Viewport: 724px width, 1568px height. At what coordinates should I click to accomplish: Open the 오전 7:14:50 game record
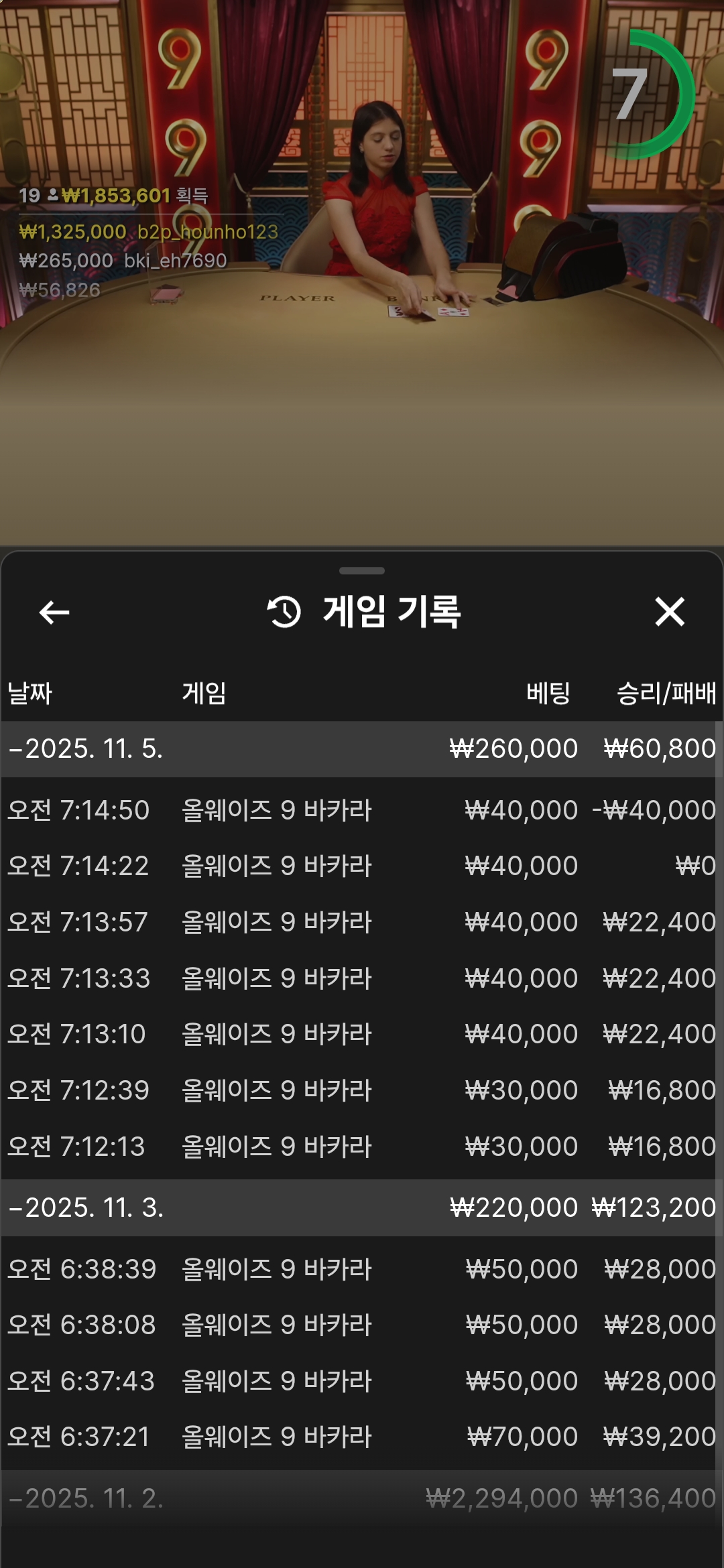tap(362, 810)
